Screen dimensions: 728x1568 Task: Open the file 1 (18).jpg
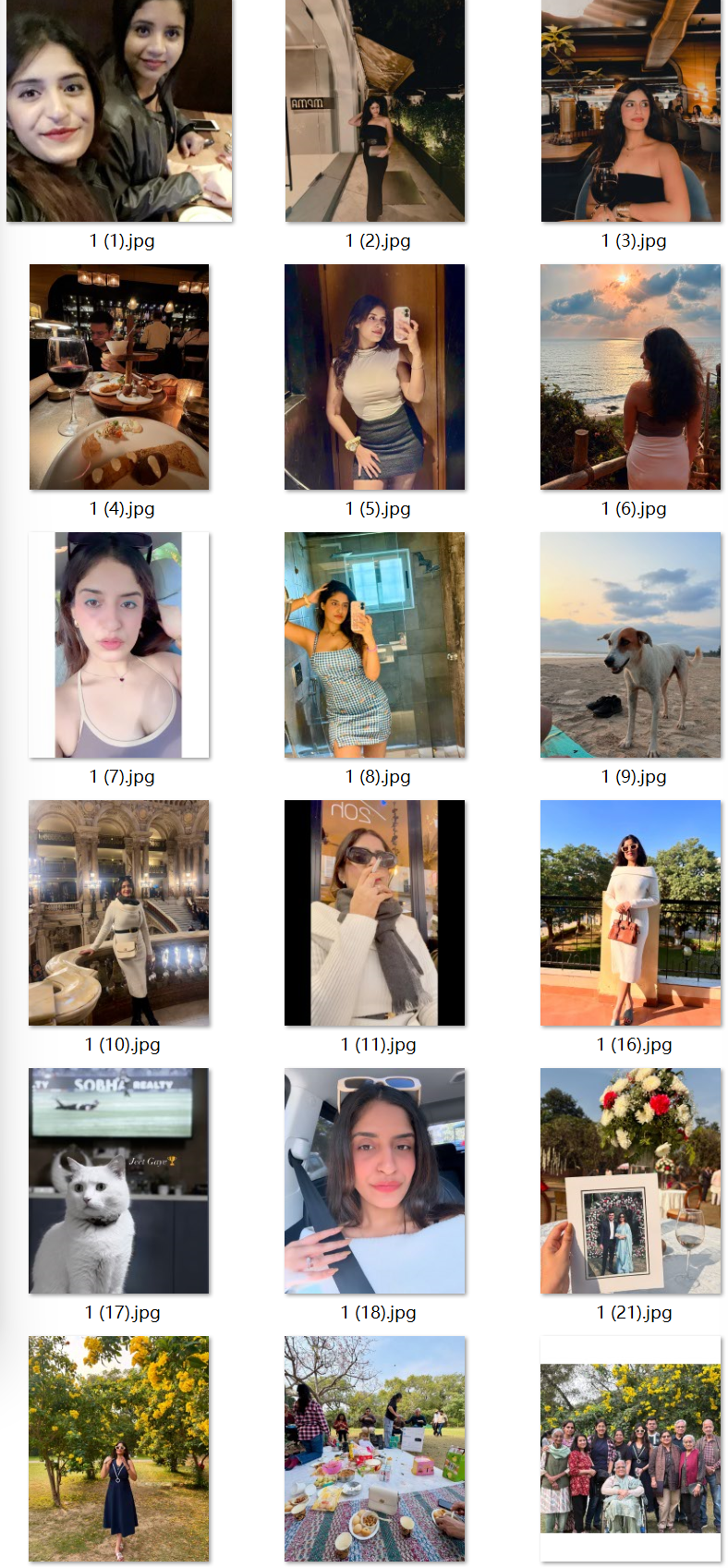click(x=375, y=1181)
